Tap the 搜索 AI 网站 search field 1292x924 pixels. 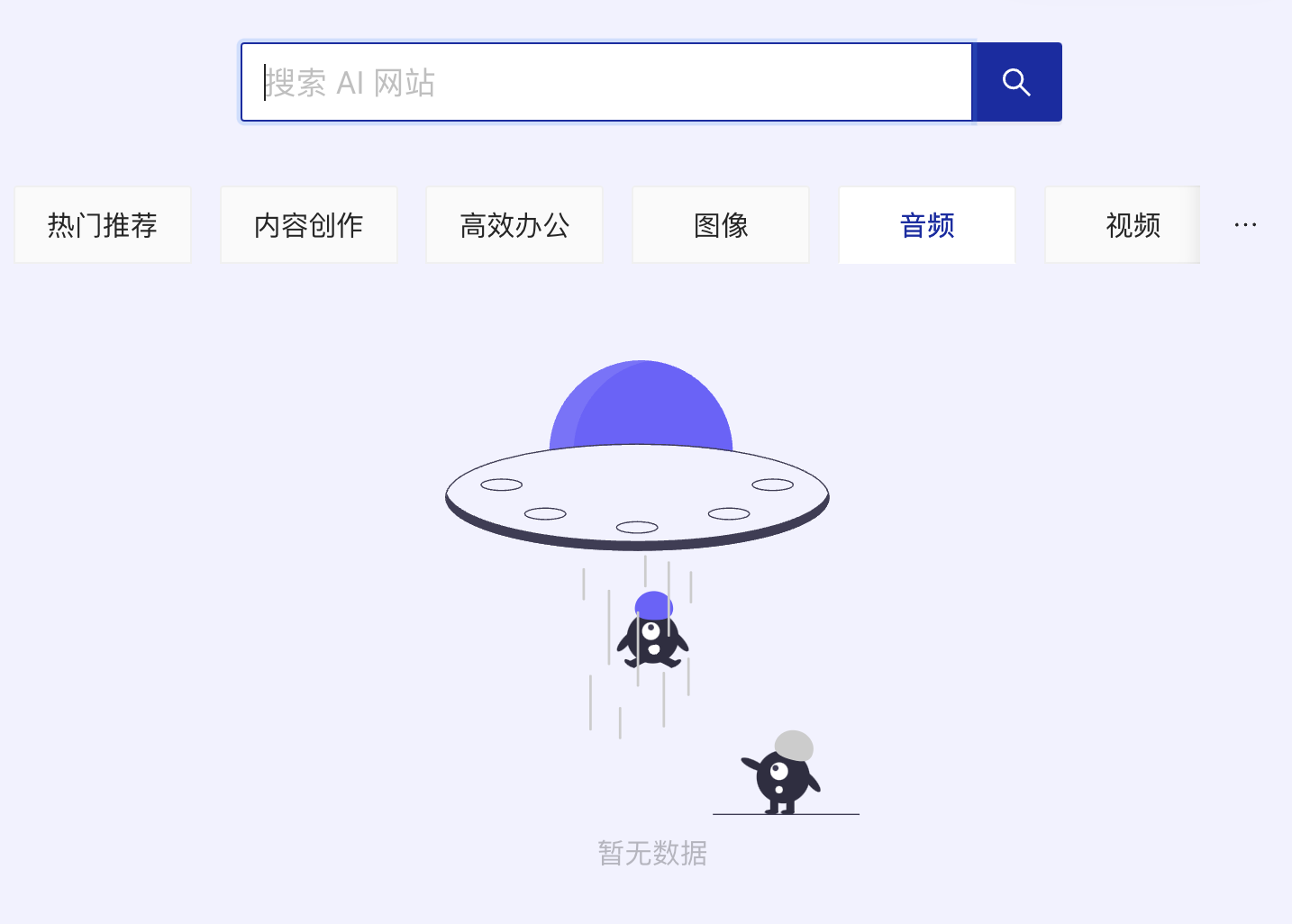pyautogui.click(x=605, y=82)
